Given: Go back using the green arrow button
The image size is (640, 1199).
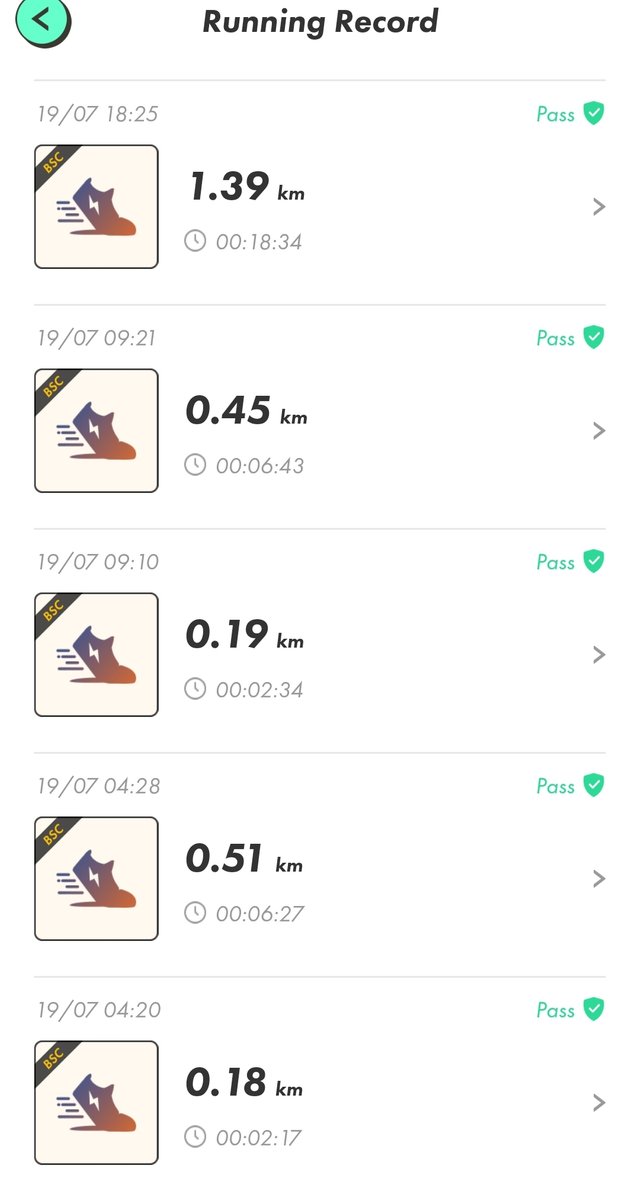Looking at the screenshot, I should (x=43, y=21).
